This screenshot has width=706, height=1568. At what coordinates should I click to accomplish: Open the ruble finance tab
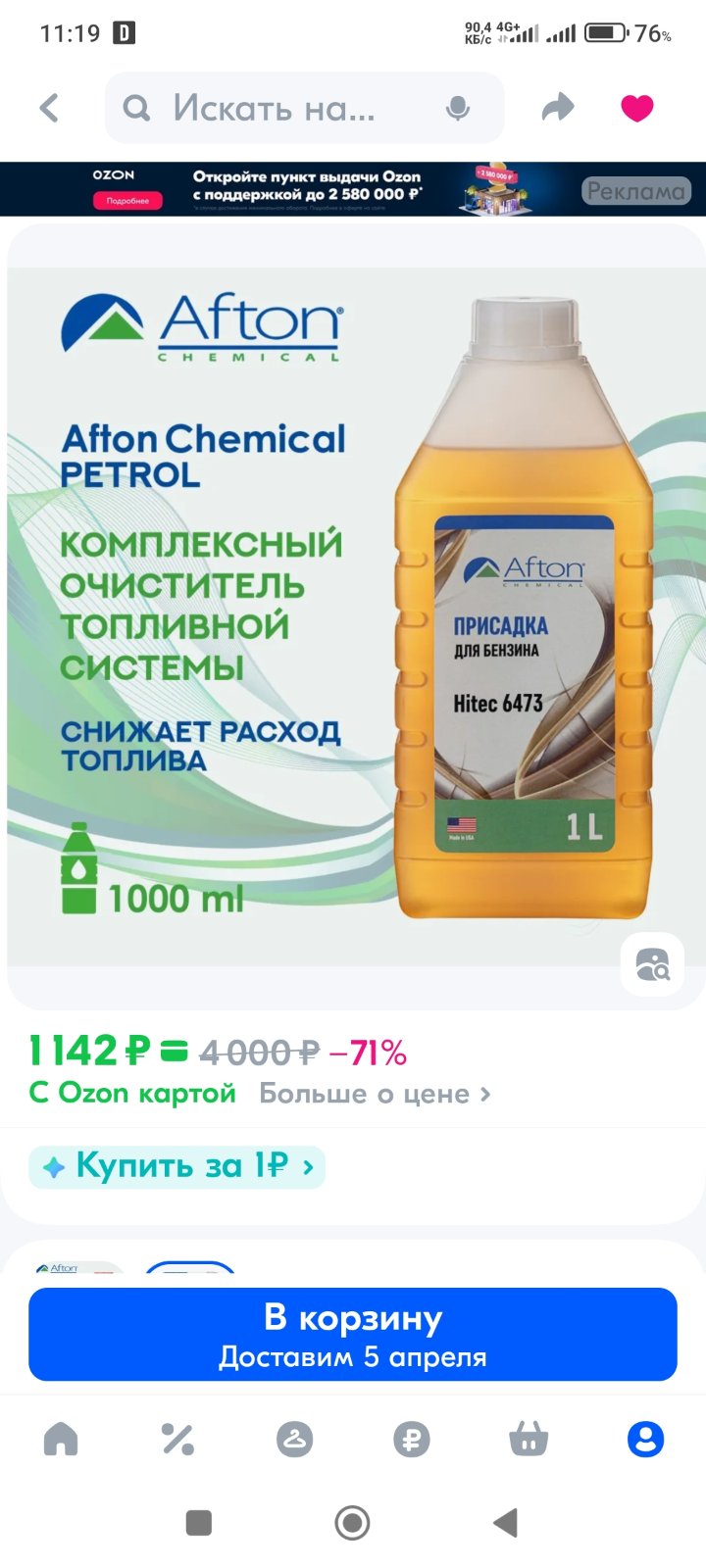point(412,1440)
